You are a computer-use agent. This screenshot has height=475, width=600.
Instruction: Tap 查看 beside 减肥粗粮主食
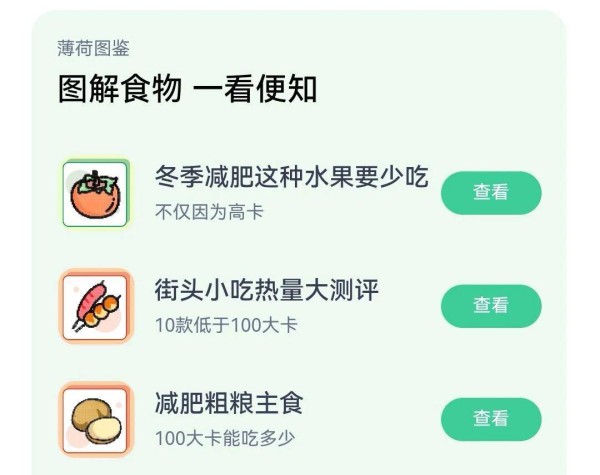491,419
